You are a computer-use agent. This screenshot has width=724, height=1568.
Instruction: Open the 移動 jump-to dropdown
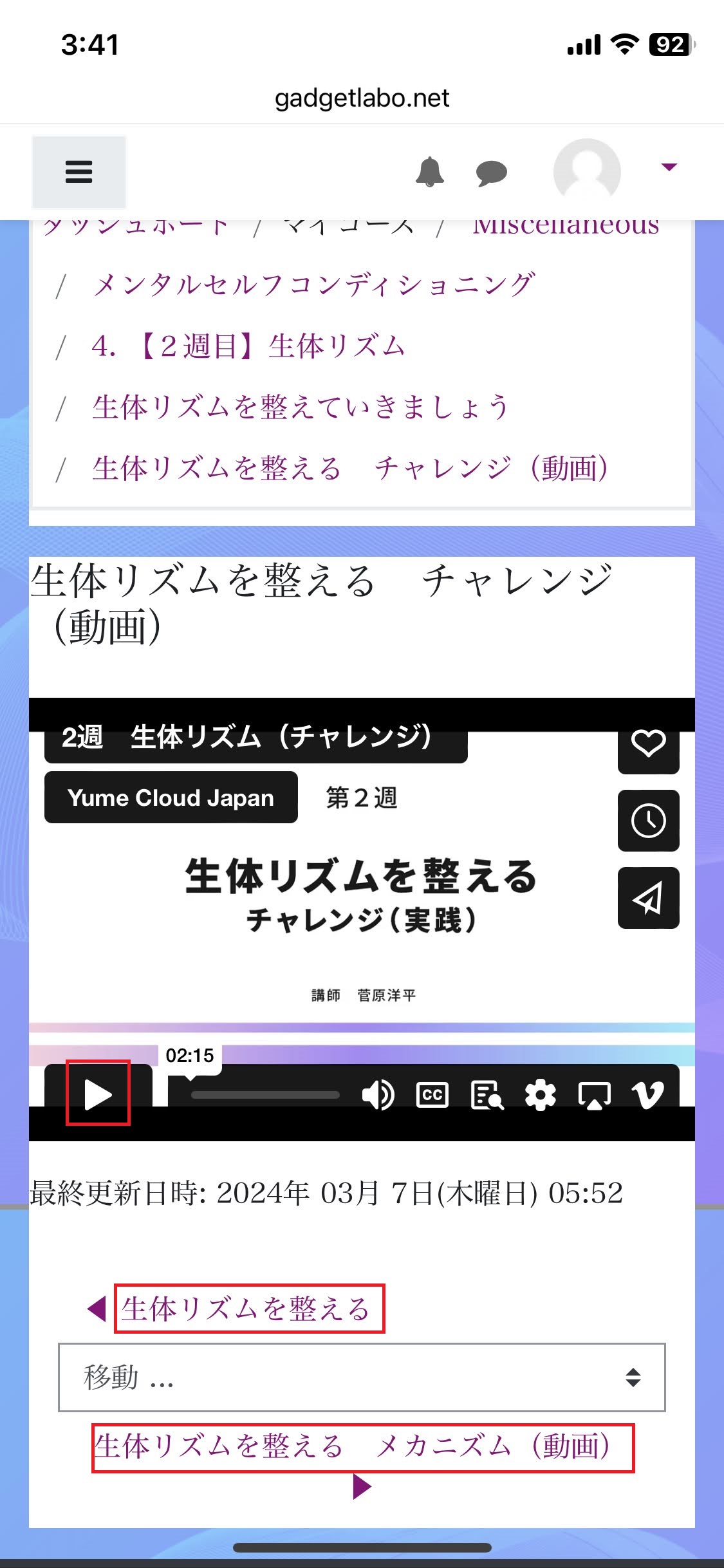pyautogui.click(x=362, y=1377)
